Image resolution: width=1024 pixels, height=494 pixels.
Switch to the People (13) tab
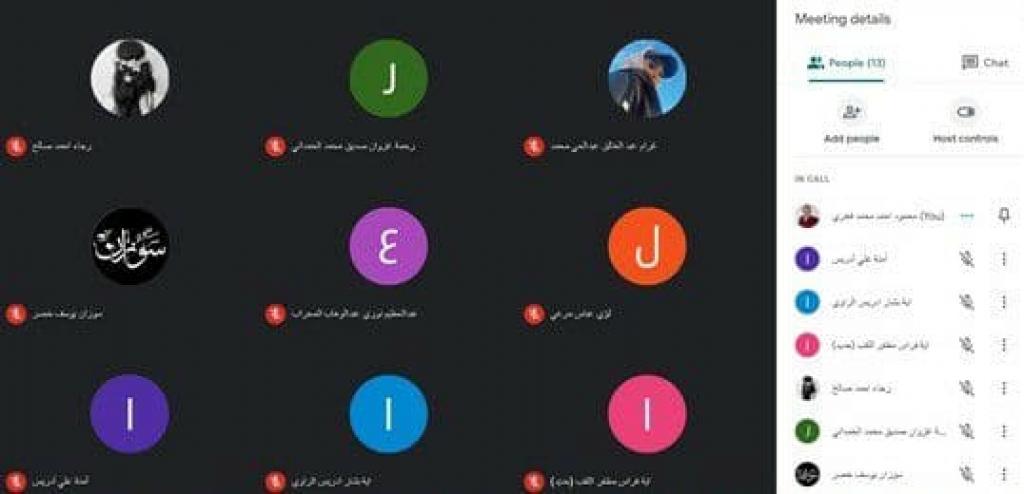(846, 63)
